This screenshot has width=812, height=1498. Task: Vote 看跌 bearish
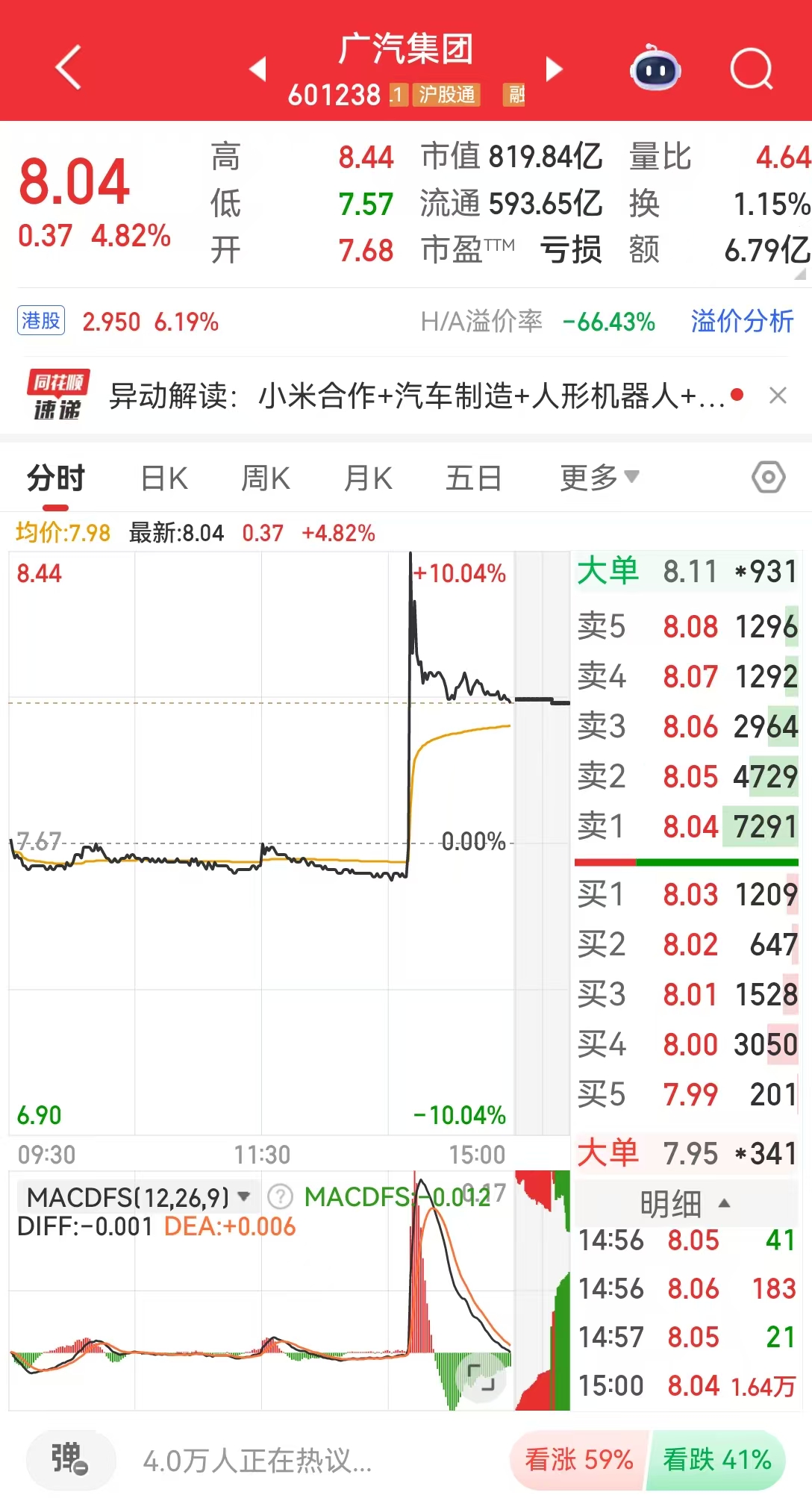(x=717, y=1459)
